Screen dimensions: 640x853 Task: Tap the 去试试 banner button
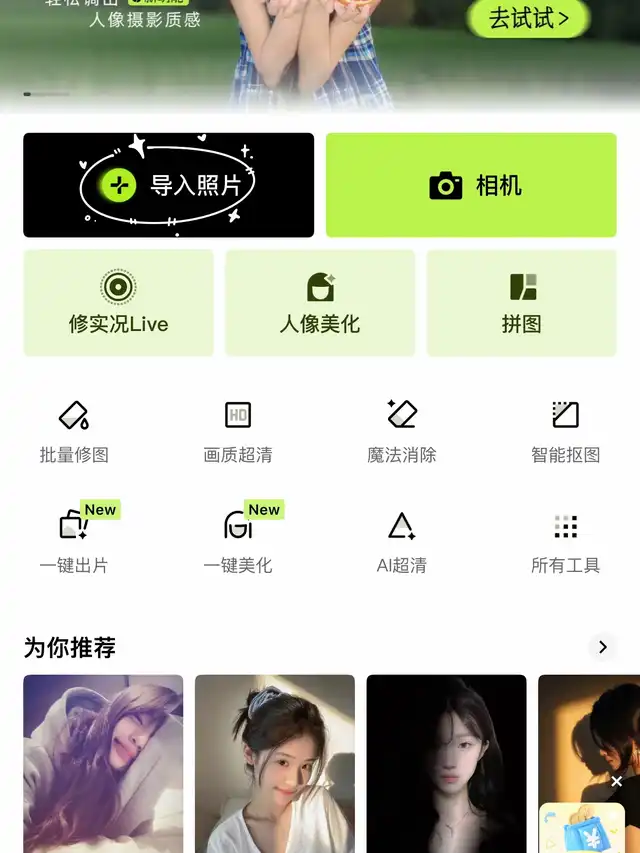click(x=529, y=18)
